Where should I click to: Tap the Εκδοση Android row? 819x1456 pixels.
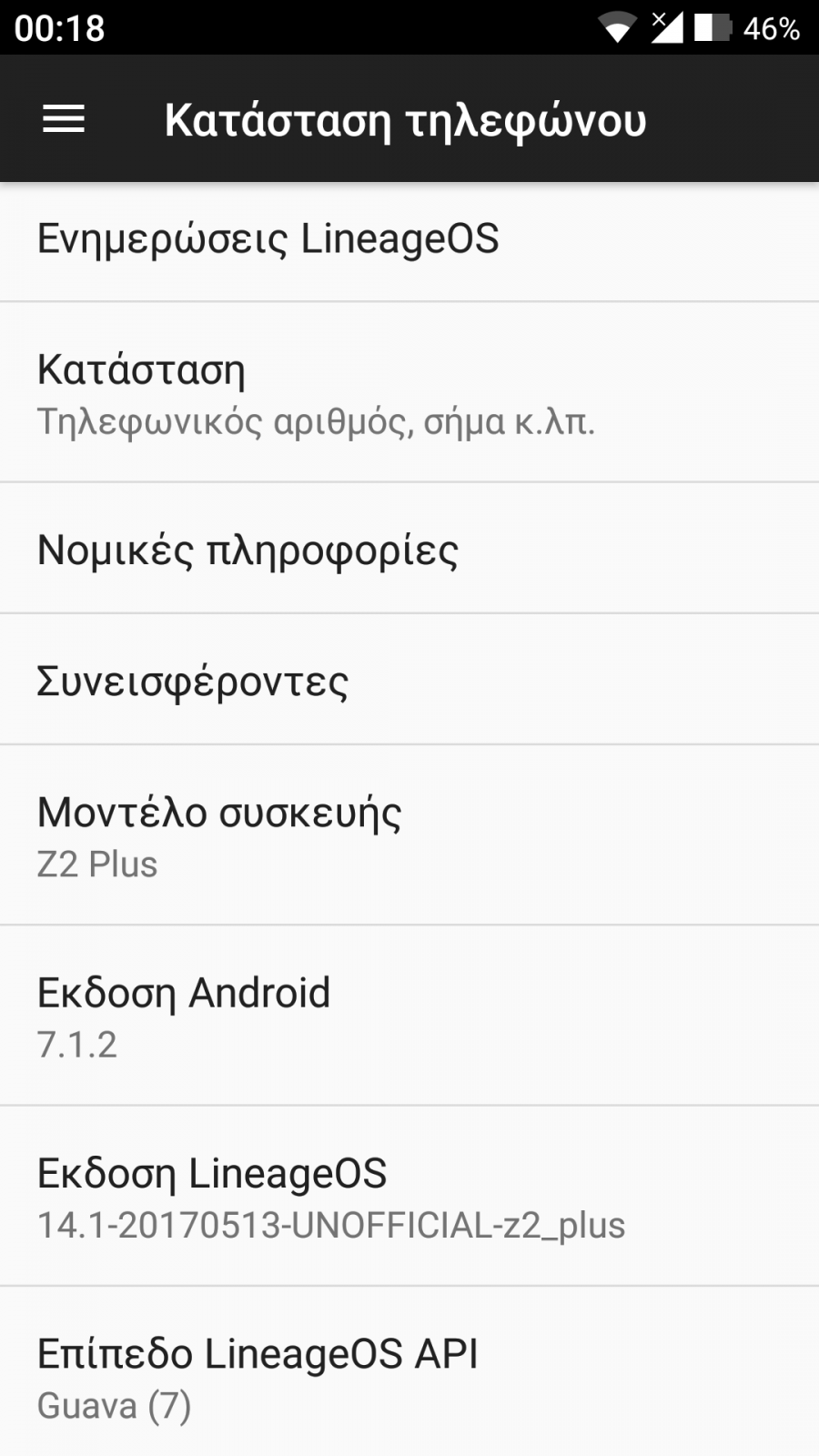coord(409,1016)
